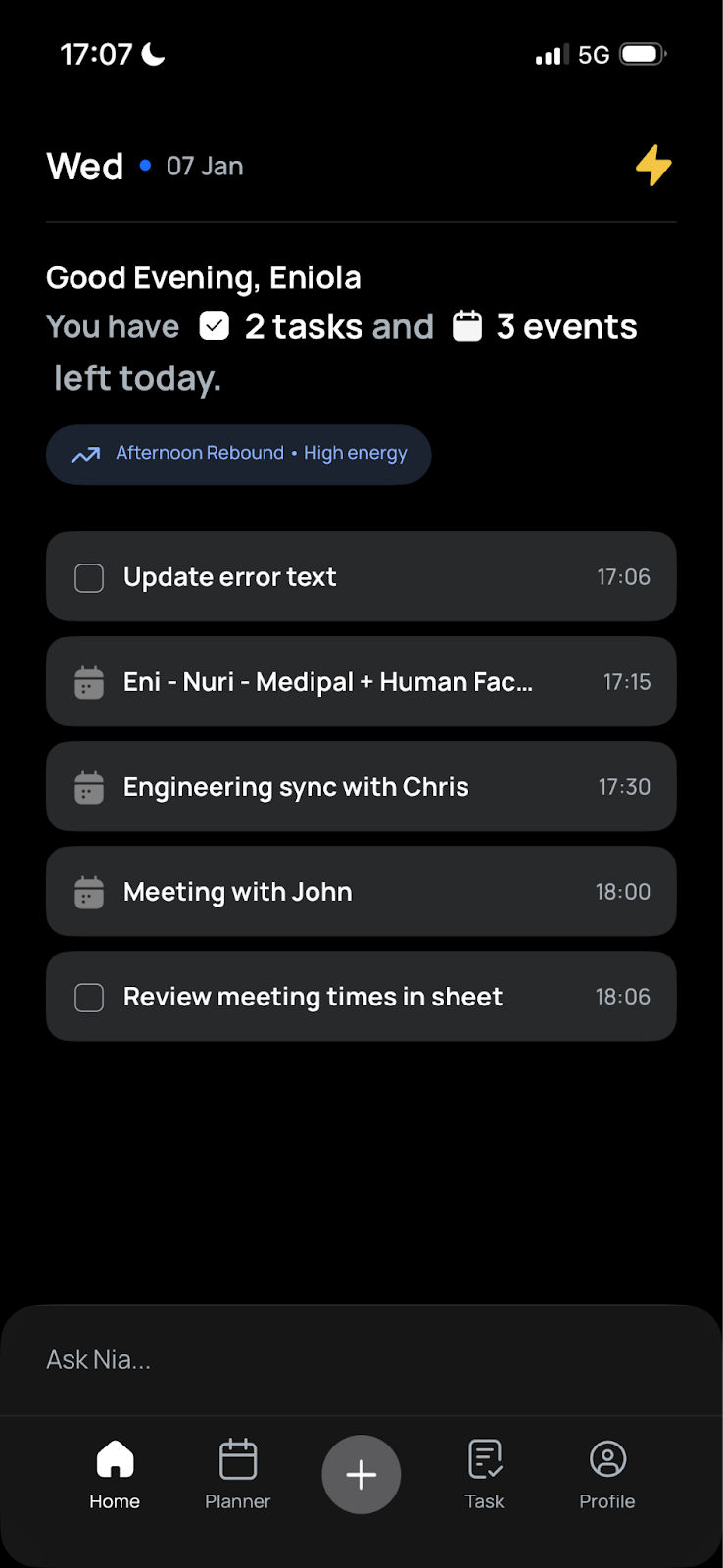Image resolution: width=723 pixels, height=1568 pixels.
Task: Tap the Afternoon Rebound High energy chip
Action: [x=238, y=454]
